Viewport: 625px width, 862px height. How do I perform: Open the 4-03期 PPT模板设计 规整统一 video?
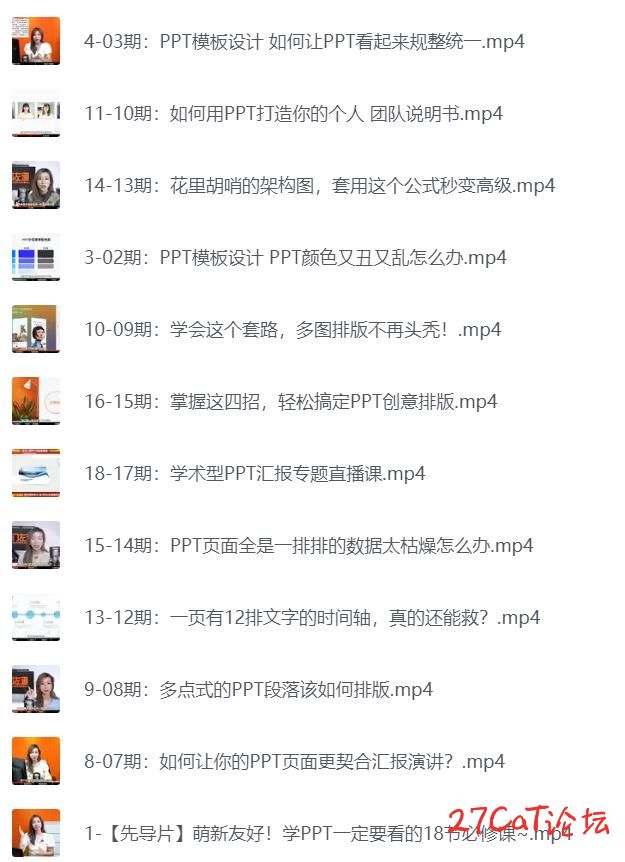point(304,42)
